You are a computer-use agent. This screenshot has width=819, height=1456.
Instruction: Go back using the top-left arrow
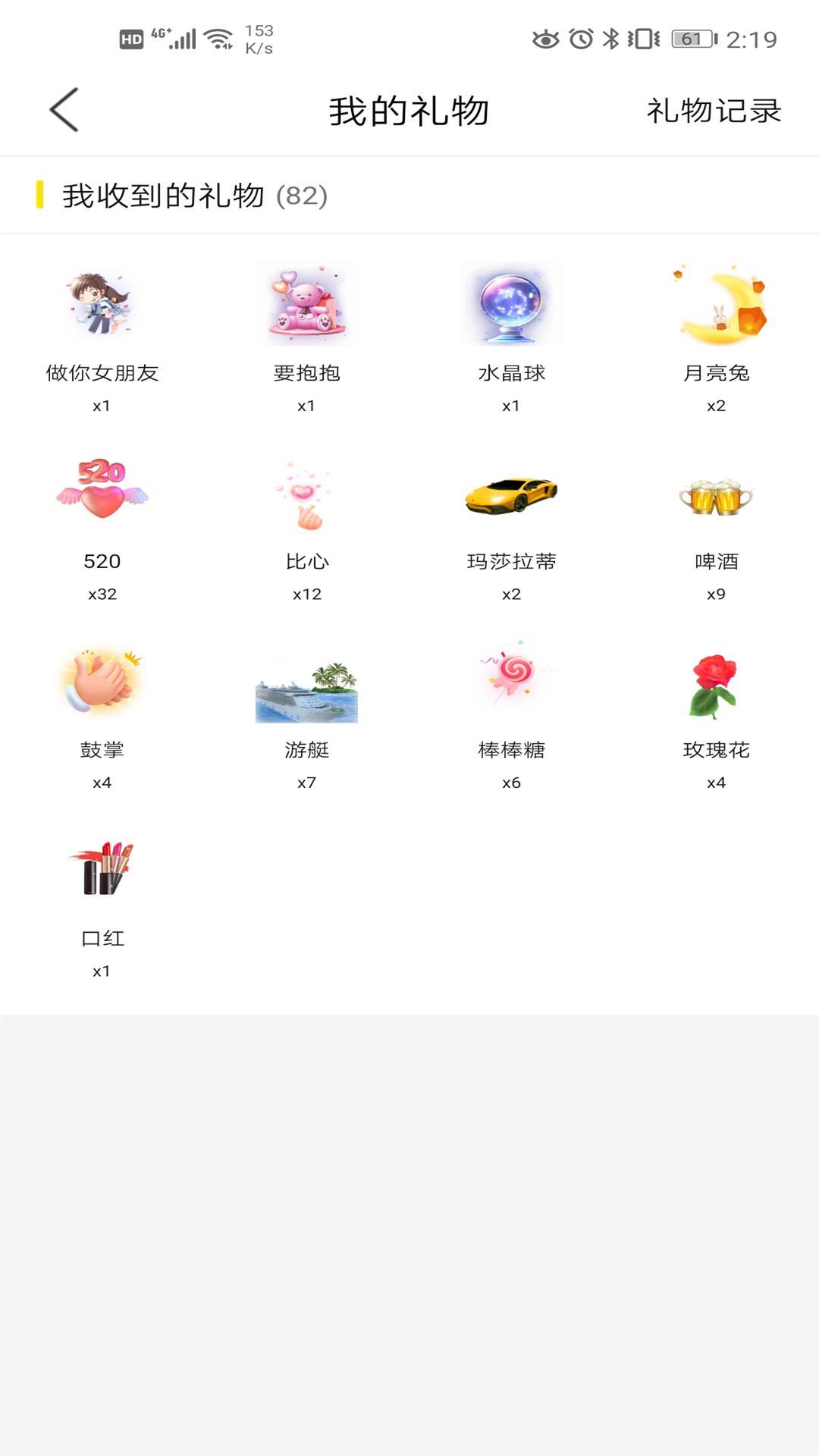(64, 110)
